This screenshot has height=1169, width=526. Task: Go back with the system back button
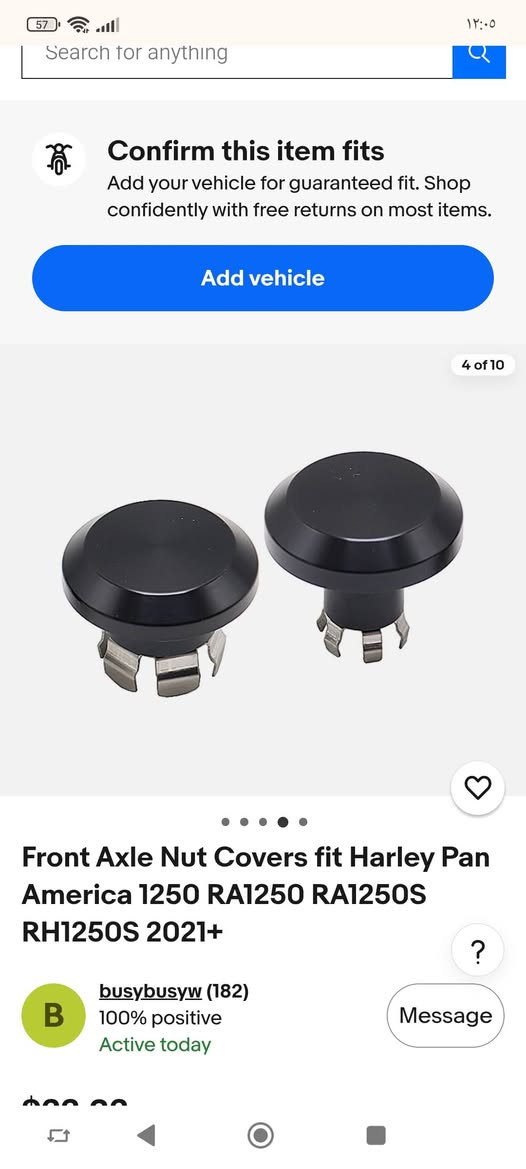coord(147,1135)
